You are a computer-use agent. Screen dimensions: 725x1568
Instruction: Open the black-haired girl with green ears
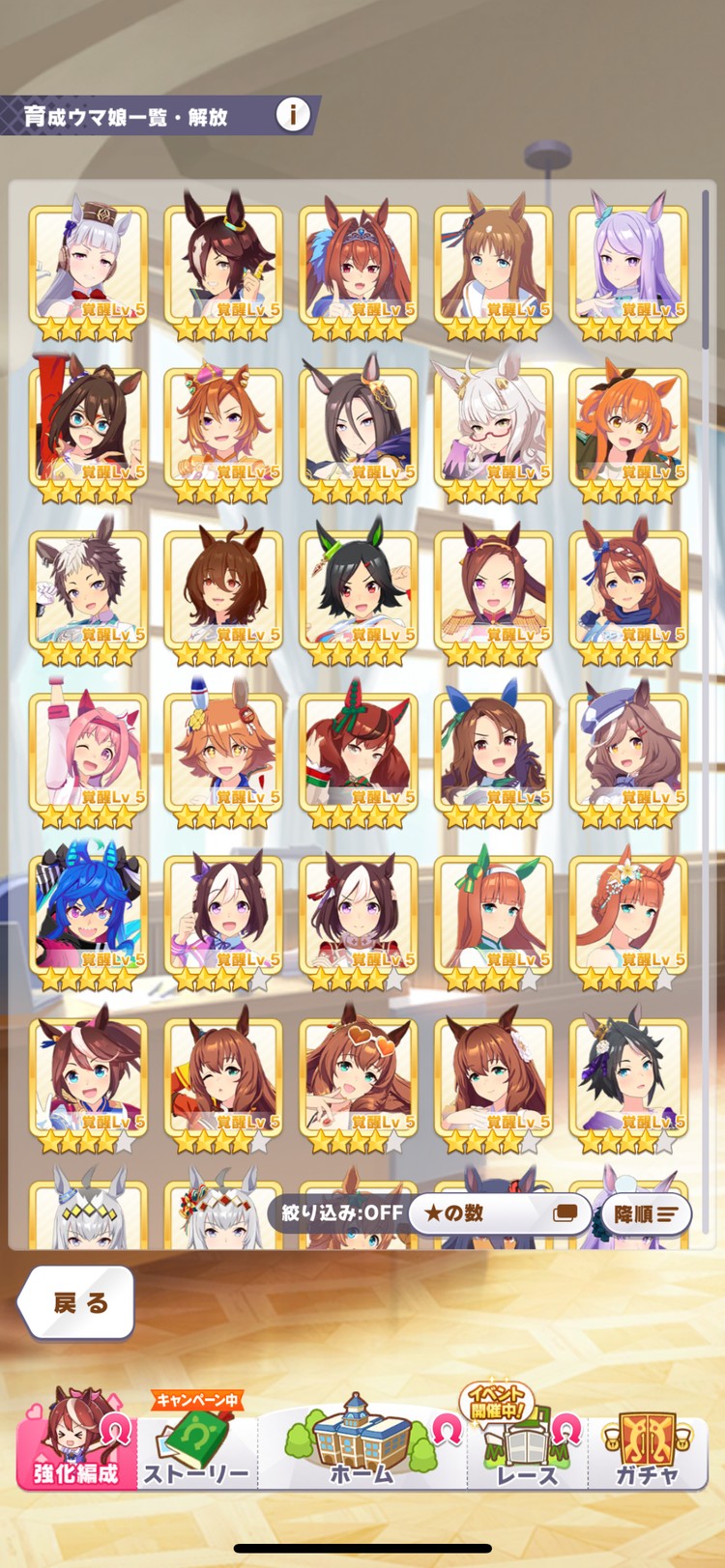[358, 589]
